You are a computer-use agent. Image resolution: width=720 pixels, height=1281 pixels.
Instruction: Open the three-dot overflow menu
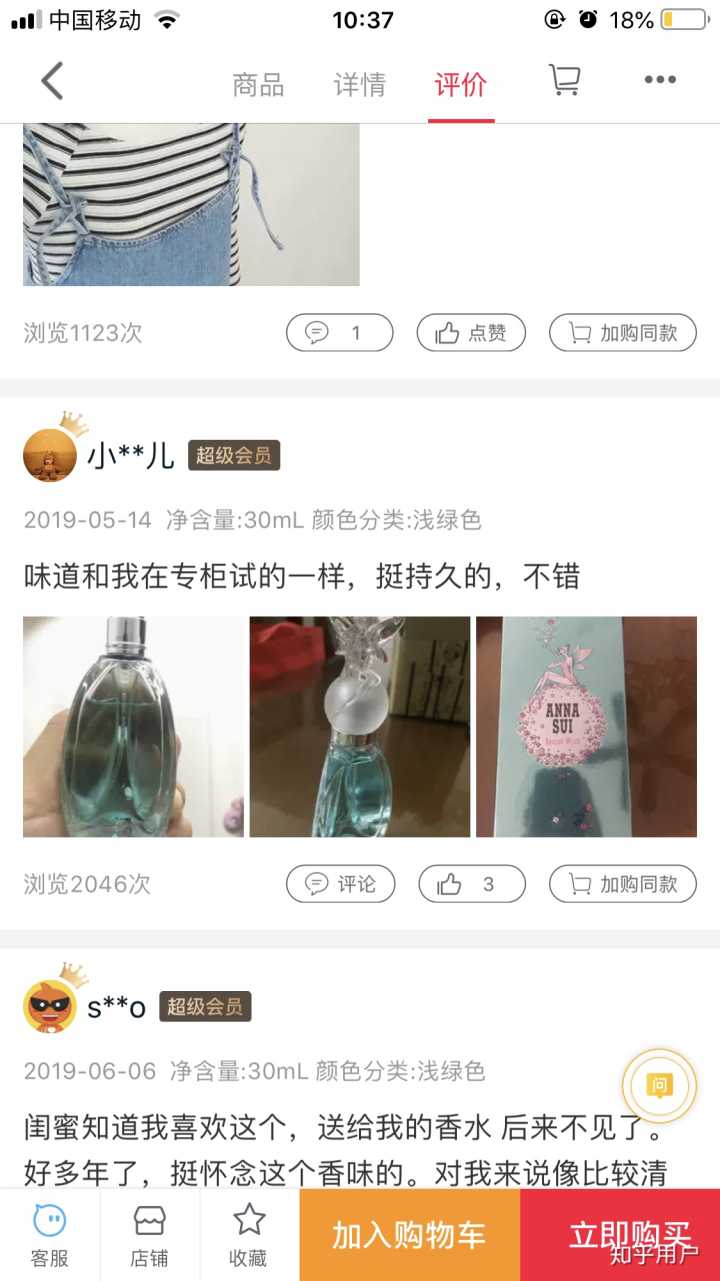click(660, 81)
